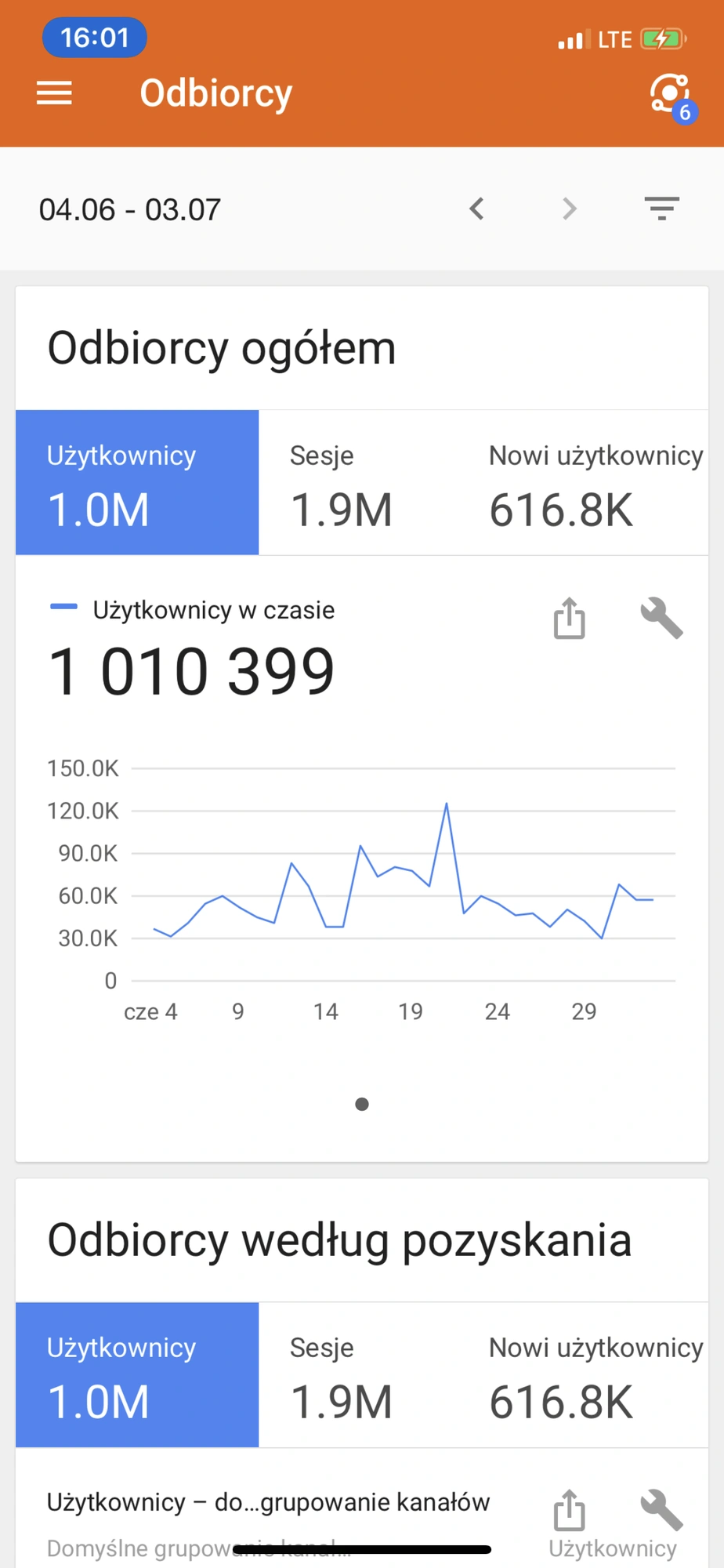Show Nowi użytkownicy in Odbiorcy ogółem
The width and height of the screenshot is (724, 1568).
point(595,483)
